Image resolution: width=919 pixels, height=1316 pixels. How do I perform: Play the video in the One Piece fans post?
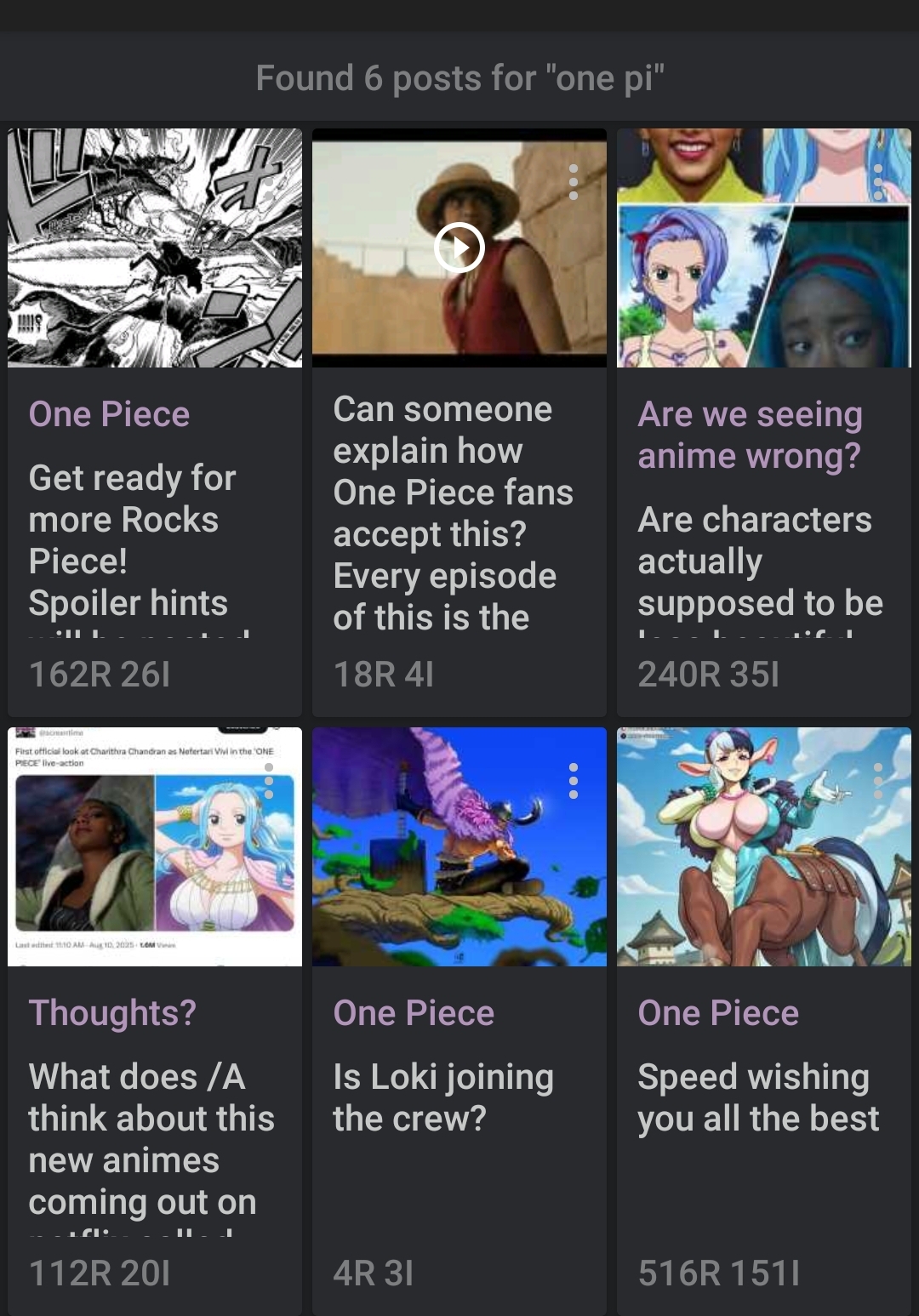pos(459,248)
